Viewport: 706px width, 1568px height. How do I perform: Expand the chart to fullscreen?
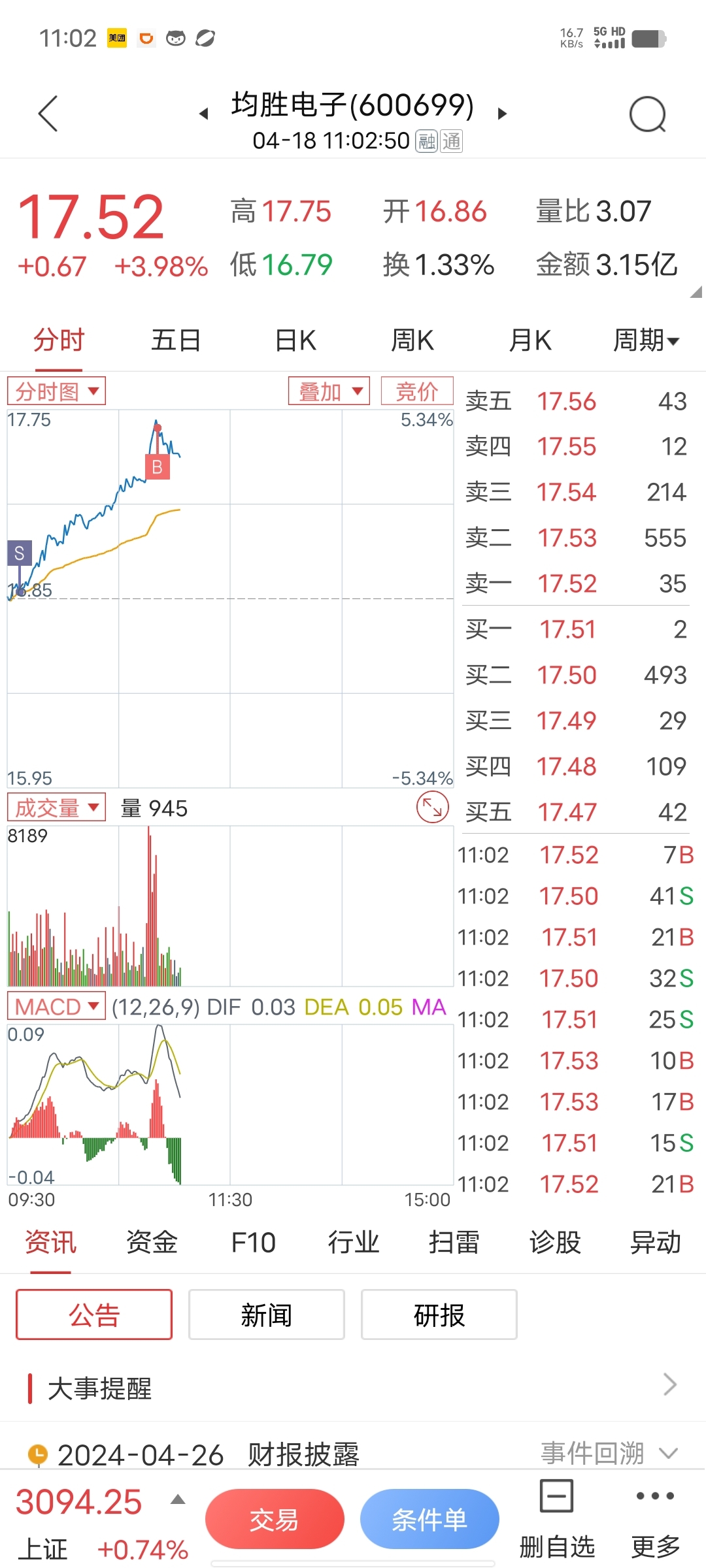tap(433, 808)
